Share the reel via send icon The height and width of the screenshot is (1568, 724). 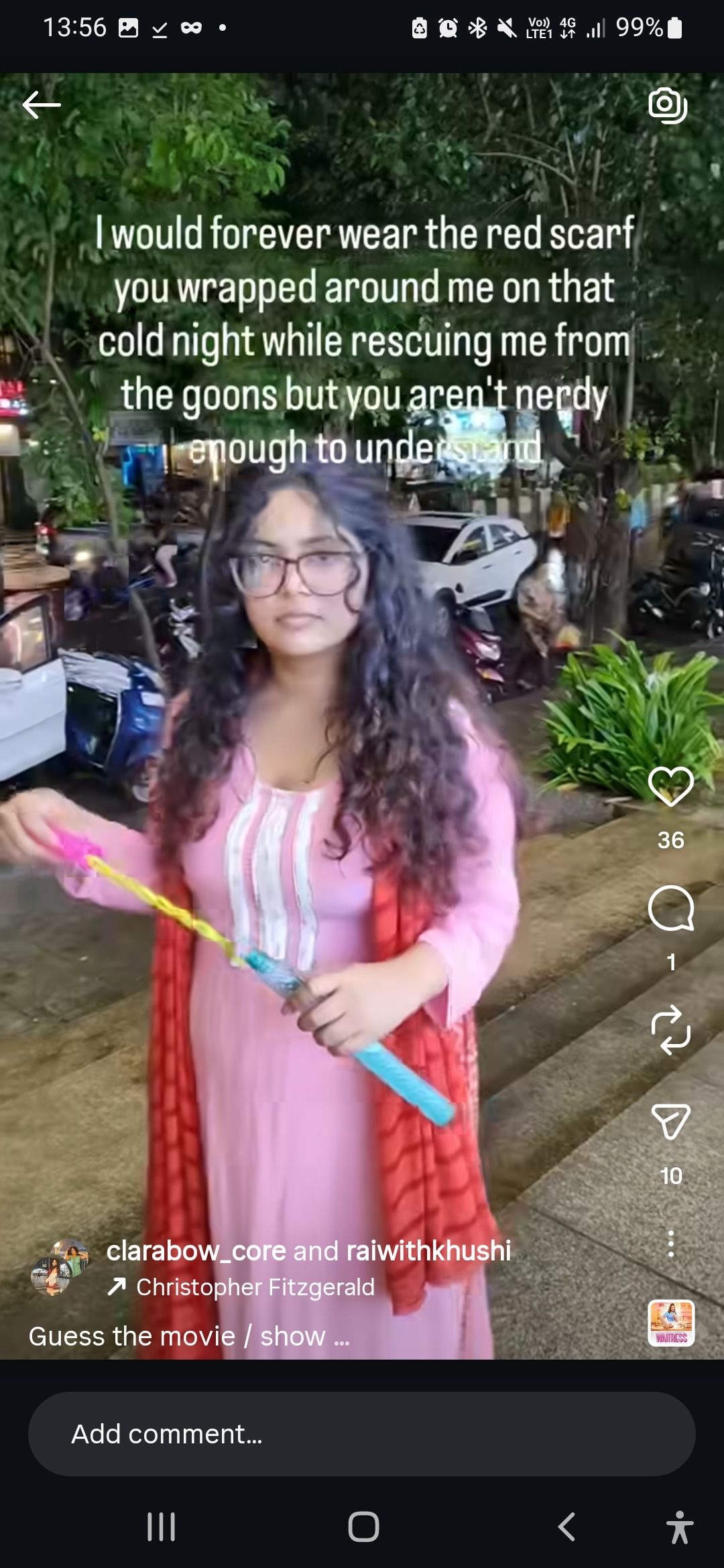coord(670,1122)
